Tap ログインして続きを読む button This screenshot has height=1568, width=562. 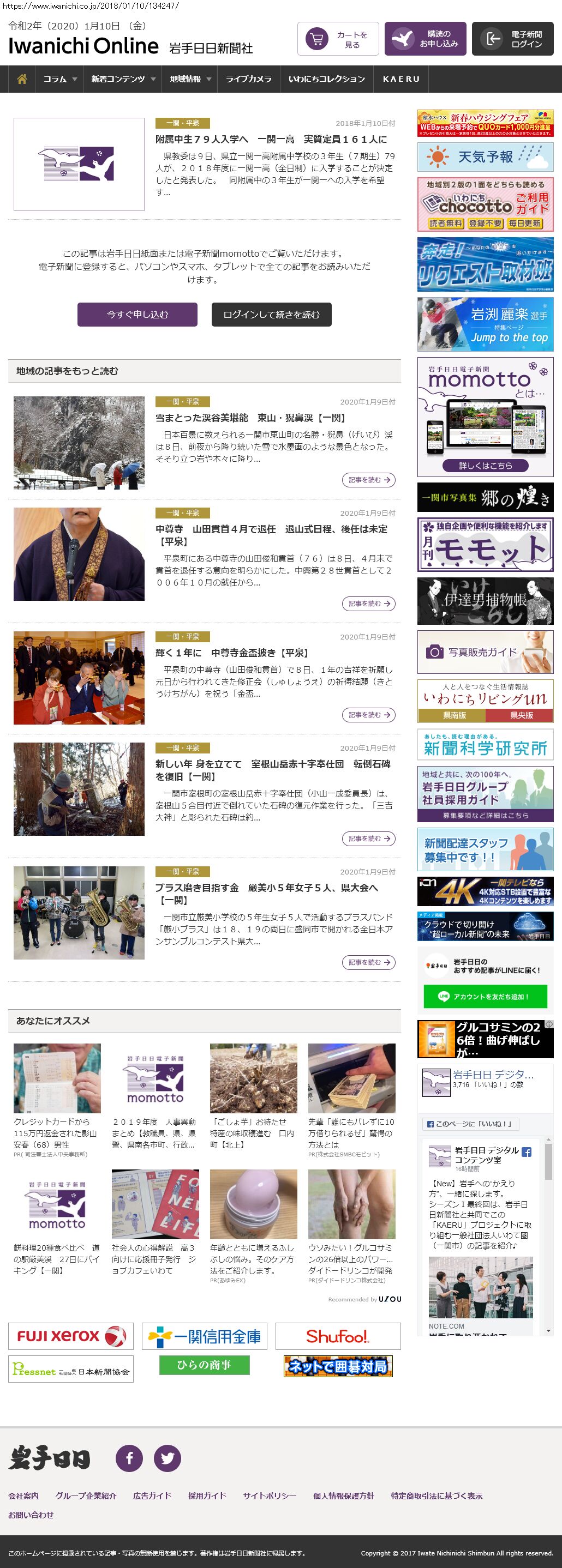click(271, 315)
